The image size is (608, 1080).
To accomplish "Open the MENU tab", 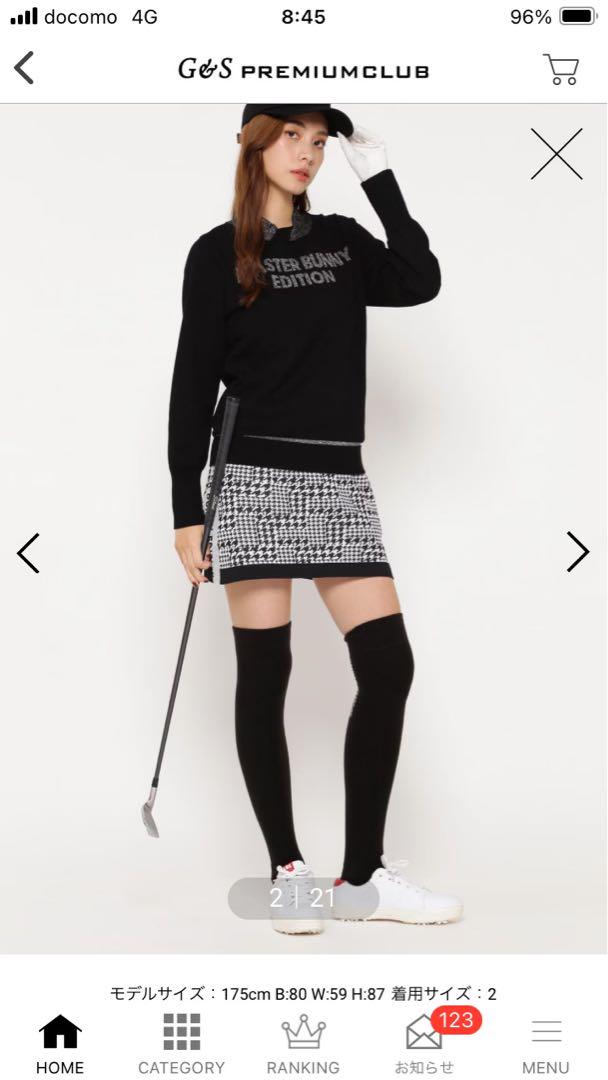I will click(x=546, y=1044).
